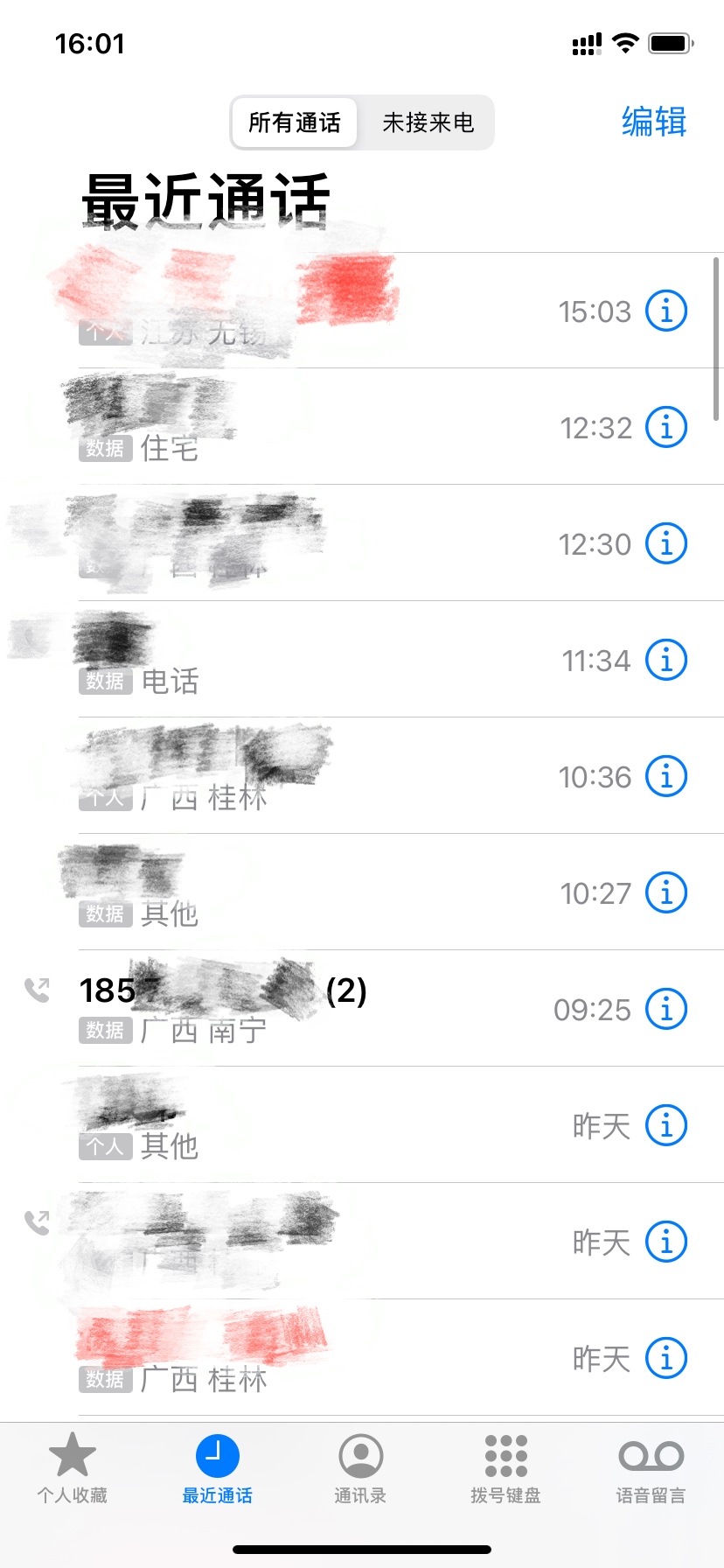Show details of the 12:32 call
Screen dimensions: 724x1568
[666, 427]
